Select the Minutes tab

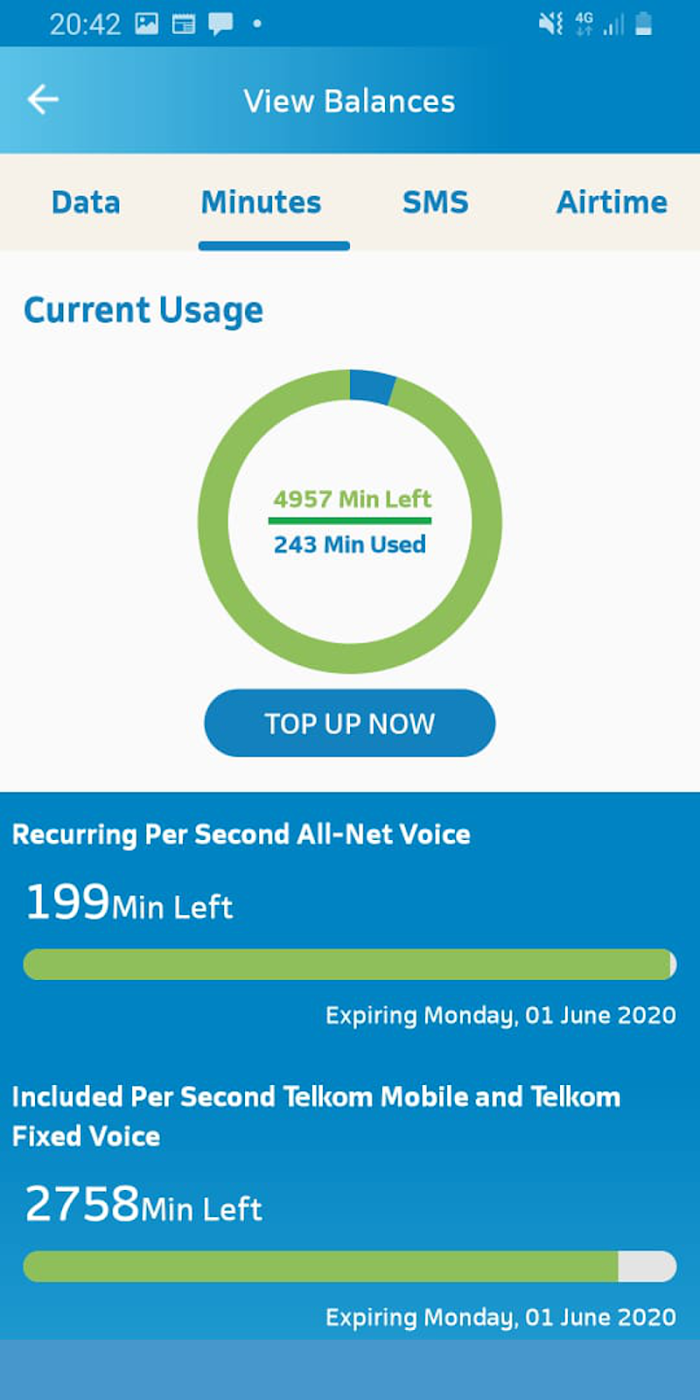click(261, 202)
